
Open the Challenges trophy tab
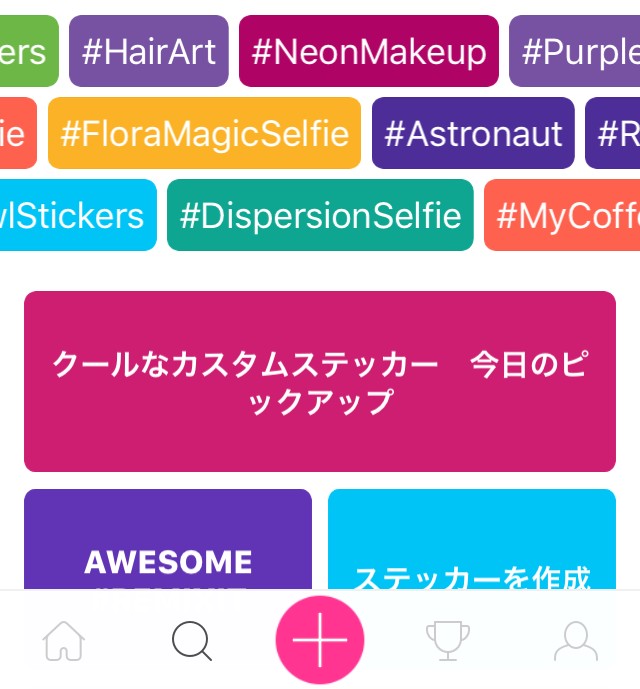coord(448,640)
